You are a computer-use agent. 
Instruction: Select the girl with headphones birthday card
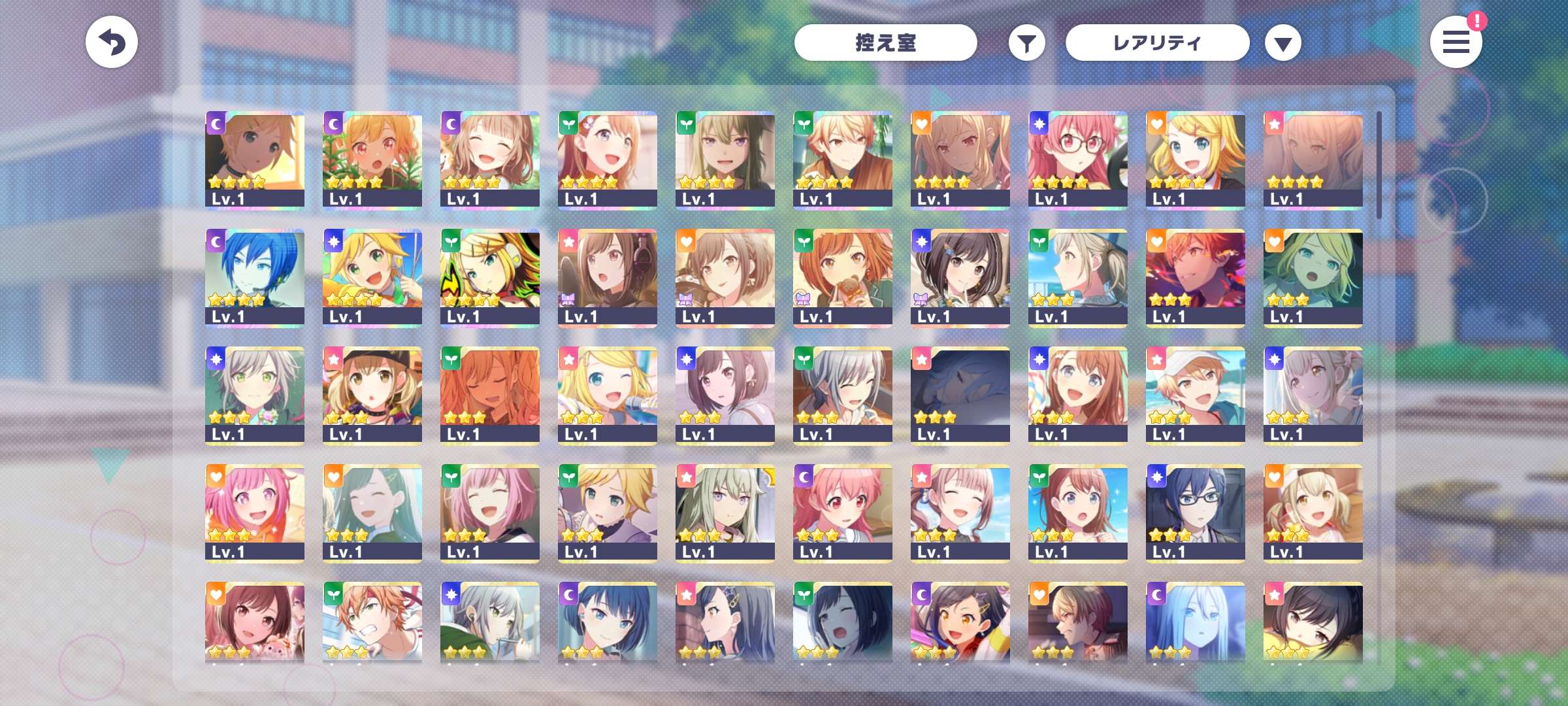pos(608,278)
